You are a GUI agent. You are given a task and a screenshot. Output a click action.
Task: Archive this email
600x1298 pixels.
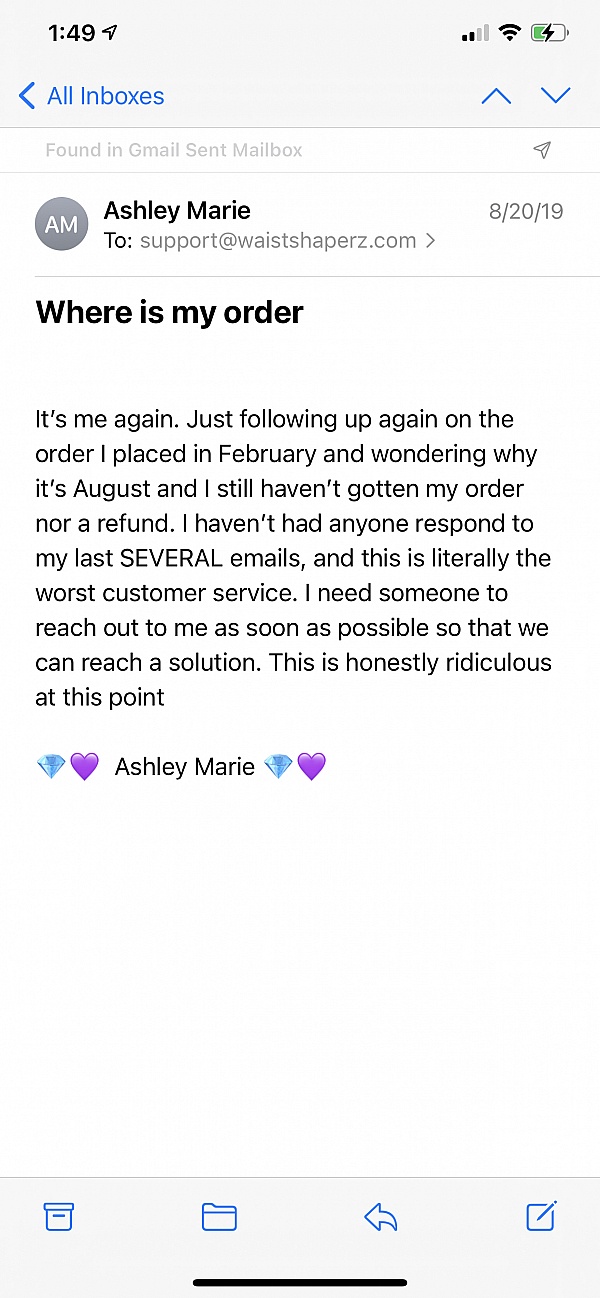pyautogui.click(x=59, y=1216)
